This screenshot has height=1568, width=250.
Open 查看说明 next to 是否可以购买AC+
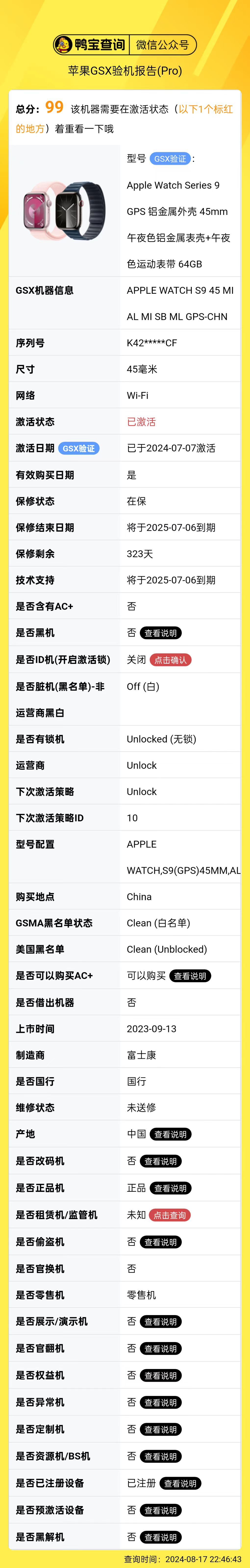pos(190,976)
